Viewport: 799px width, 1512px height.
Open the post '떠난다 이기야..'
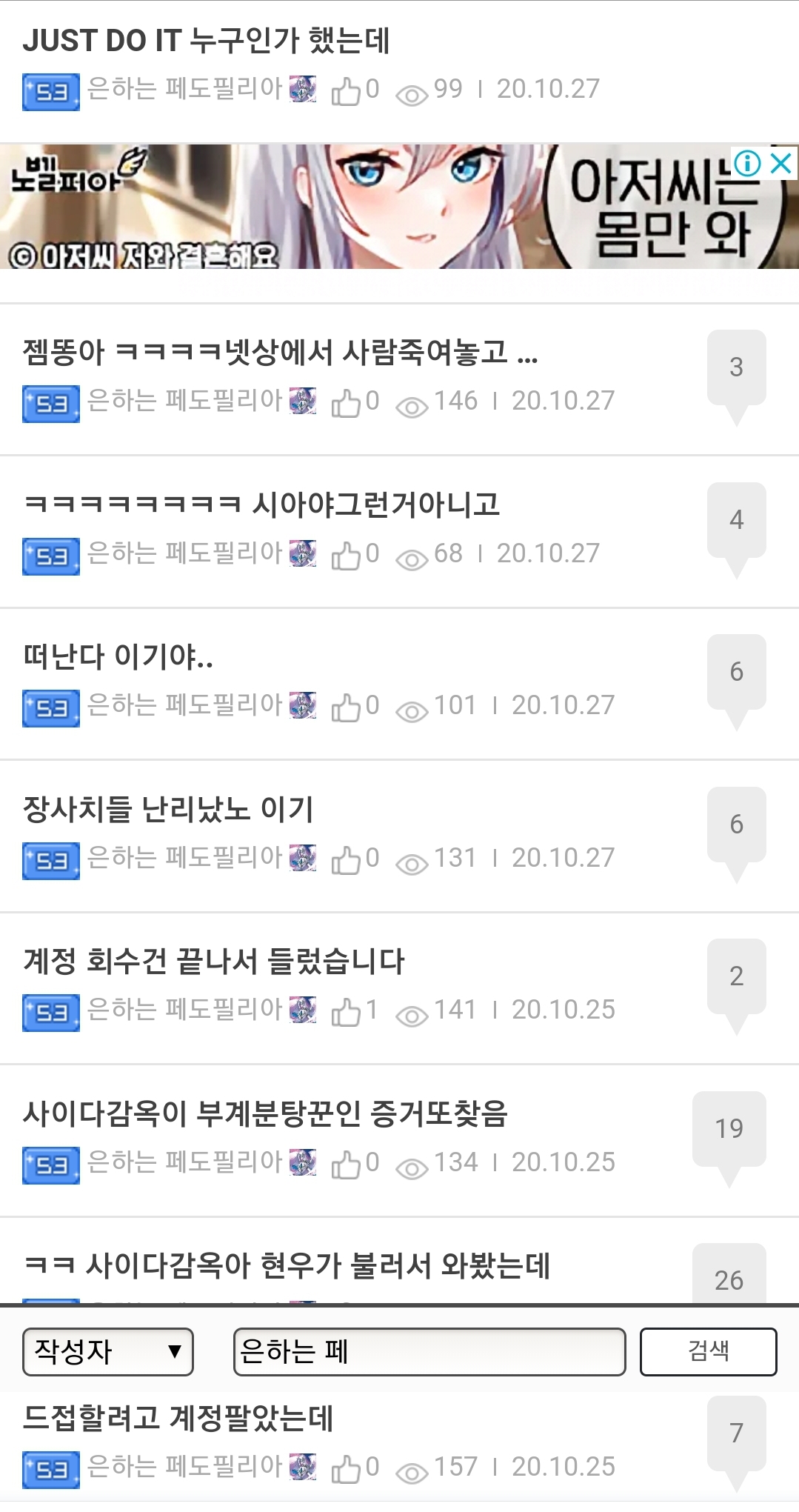(x=118, y=656)
